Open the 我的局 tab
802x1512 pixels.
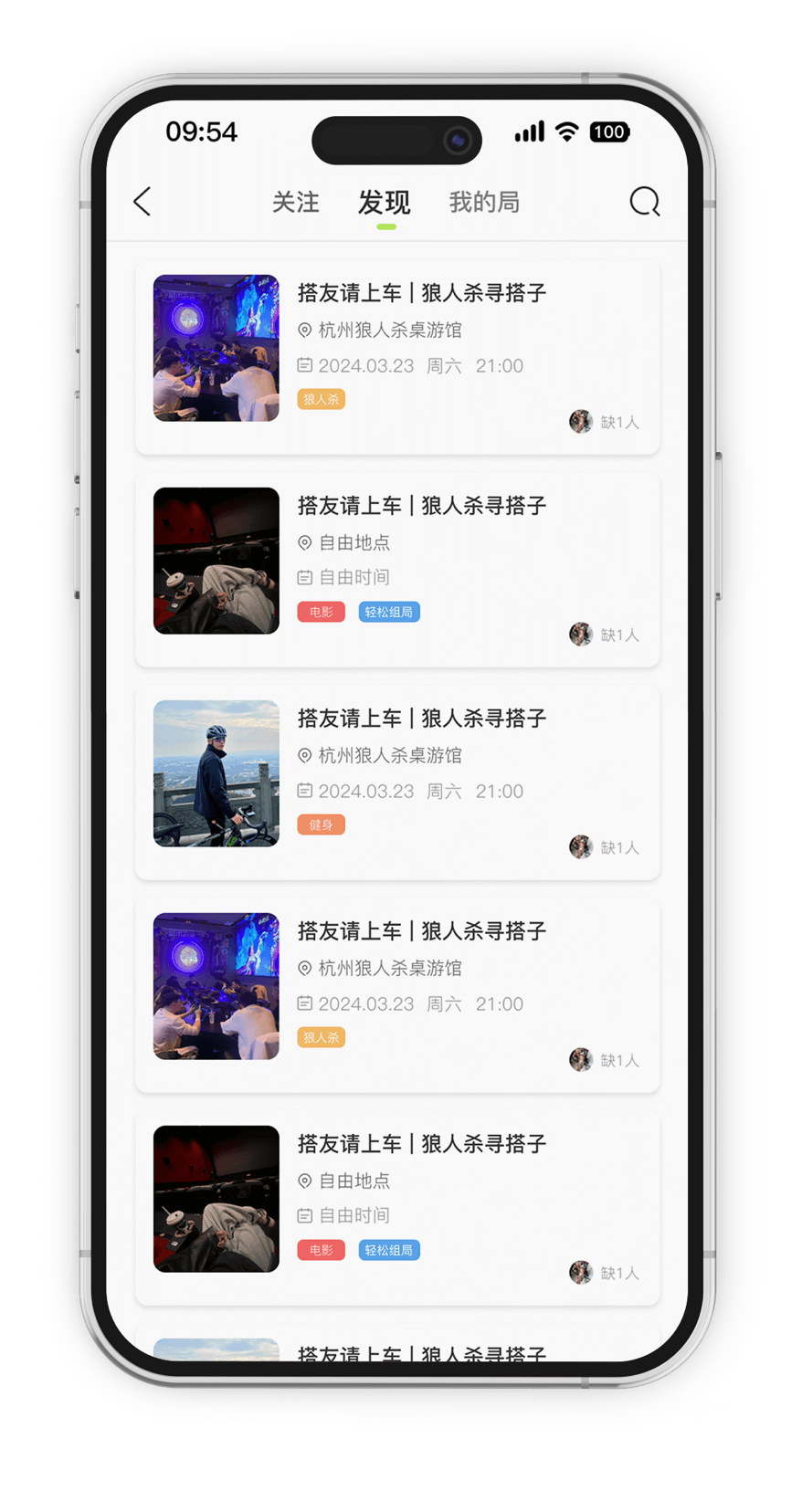point(484,202)
